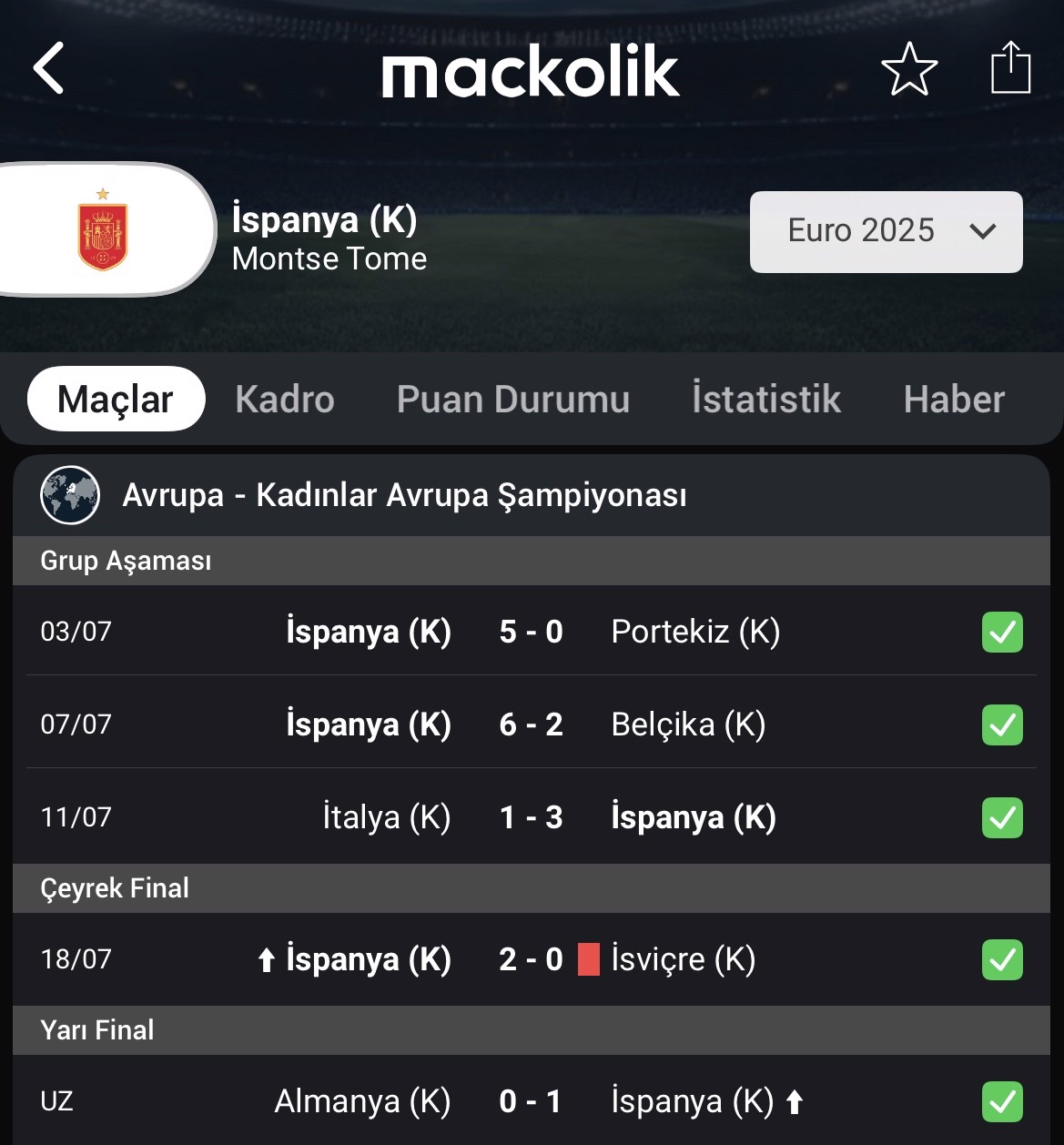The width and height of the screenshot is (1064, 1145).
Task: Toggle the checkbox on the Belçika match
Action: [1002, 724]
